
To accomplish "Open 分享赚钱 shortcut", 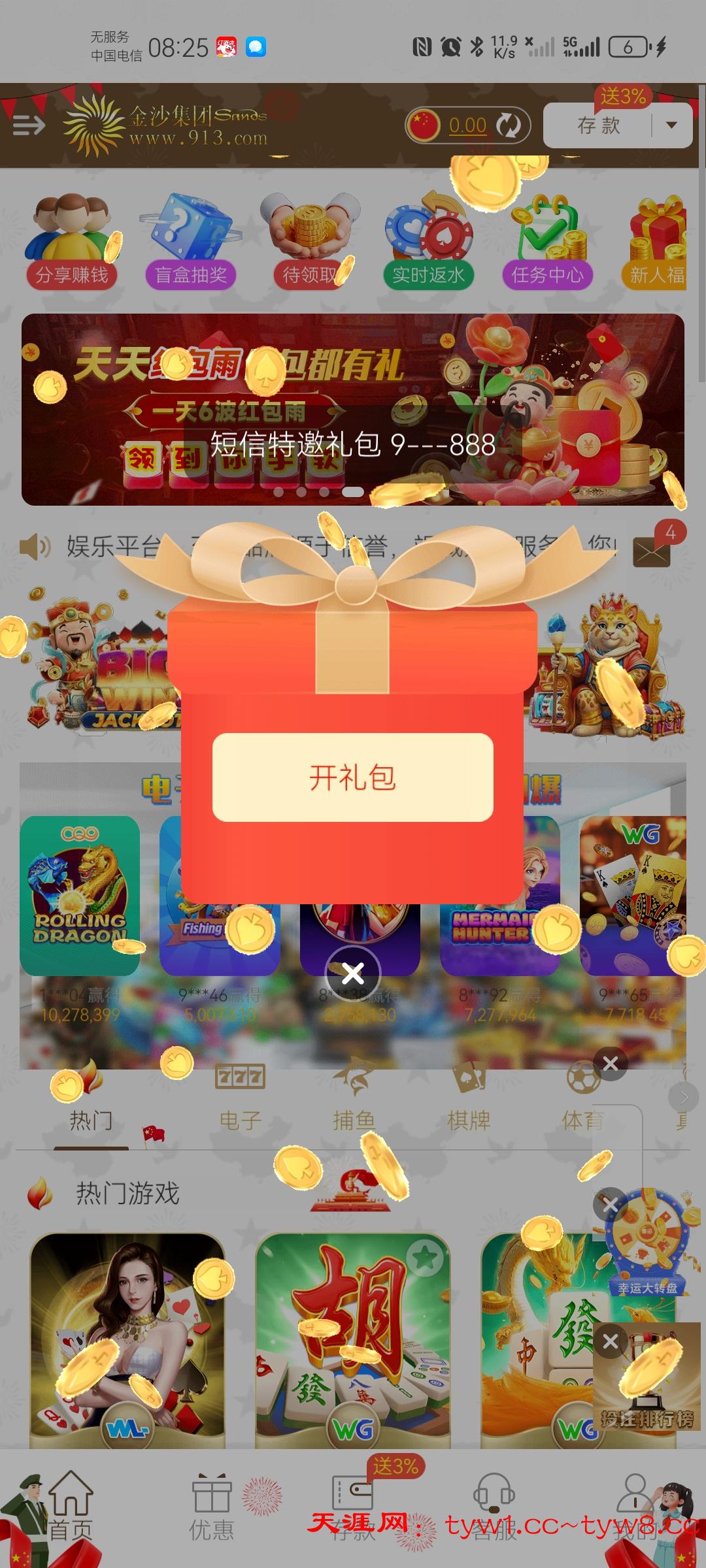I will pyautogui.click(x=72, y=243).
